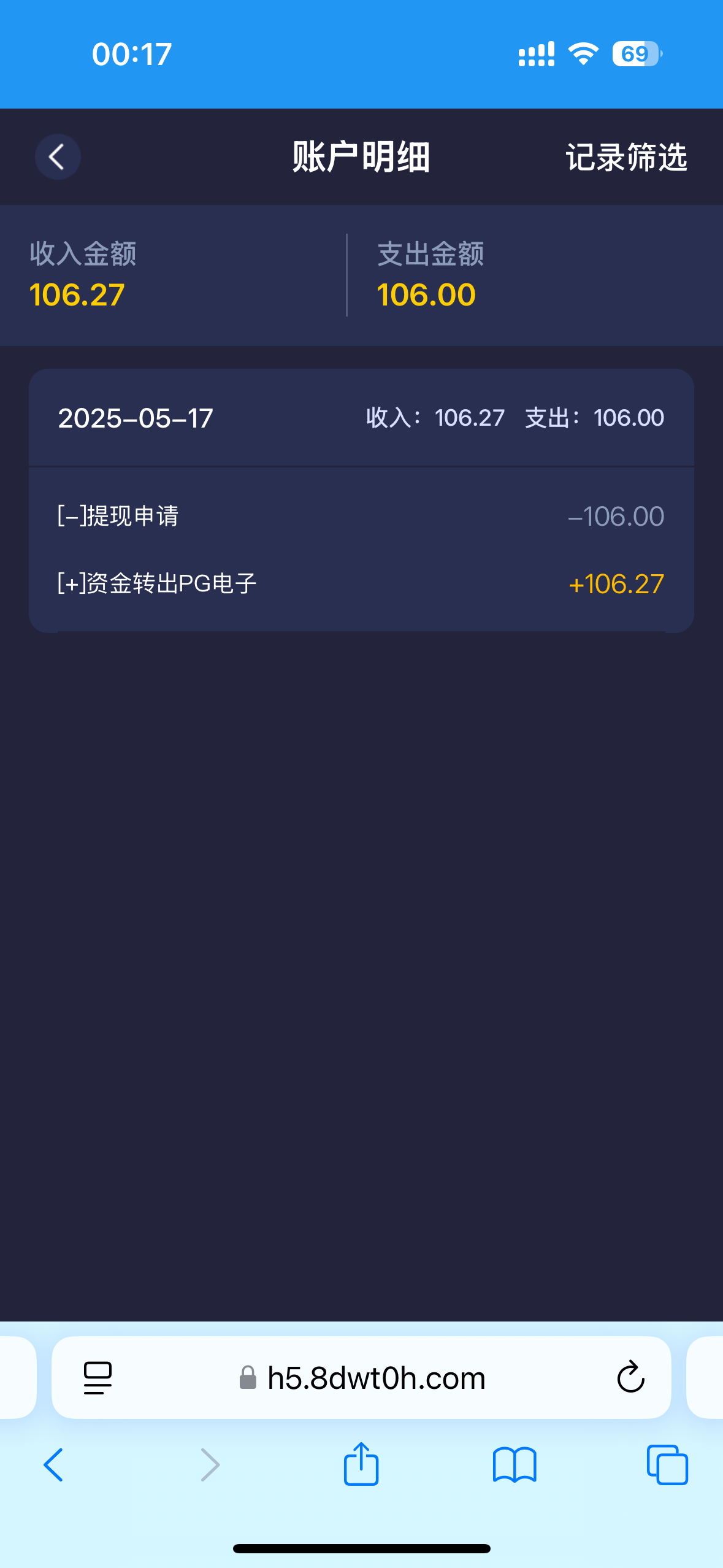Reload the page in Safari

pos(630,1377)
